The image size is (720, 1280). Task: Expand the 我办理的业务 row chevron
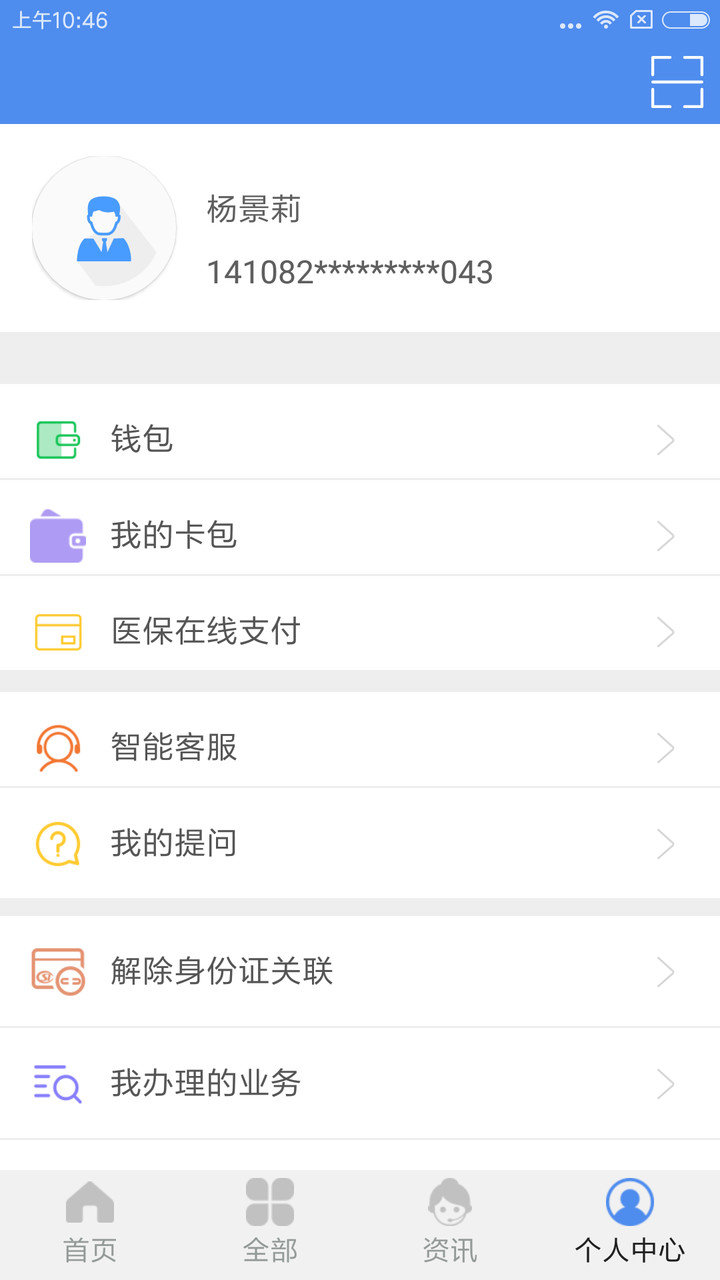coord(665,1083)
